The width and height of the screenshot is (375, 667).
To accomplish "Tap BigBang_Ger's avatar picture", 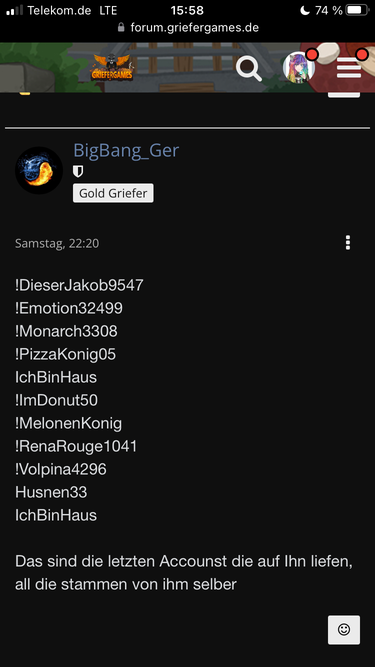I will (39, 171).
